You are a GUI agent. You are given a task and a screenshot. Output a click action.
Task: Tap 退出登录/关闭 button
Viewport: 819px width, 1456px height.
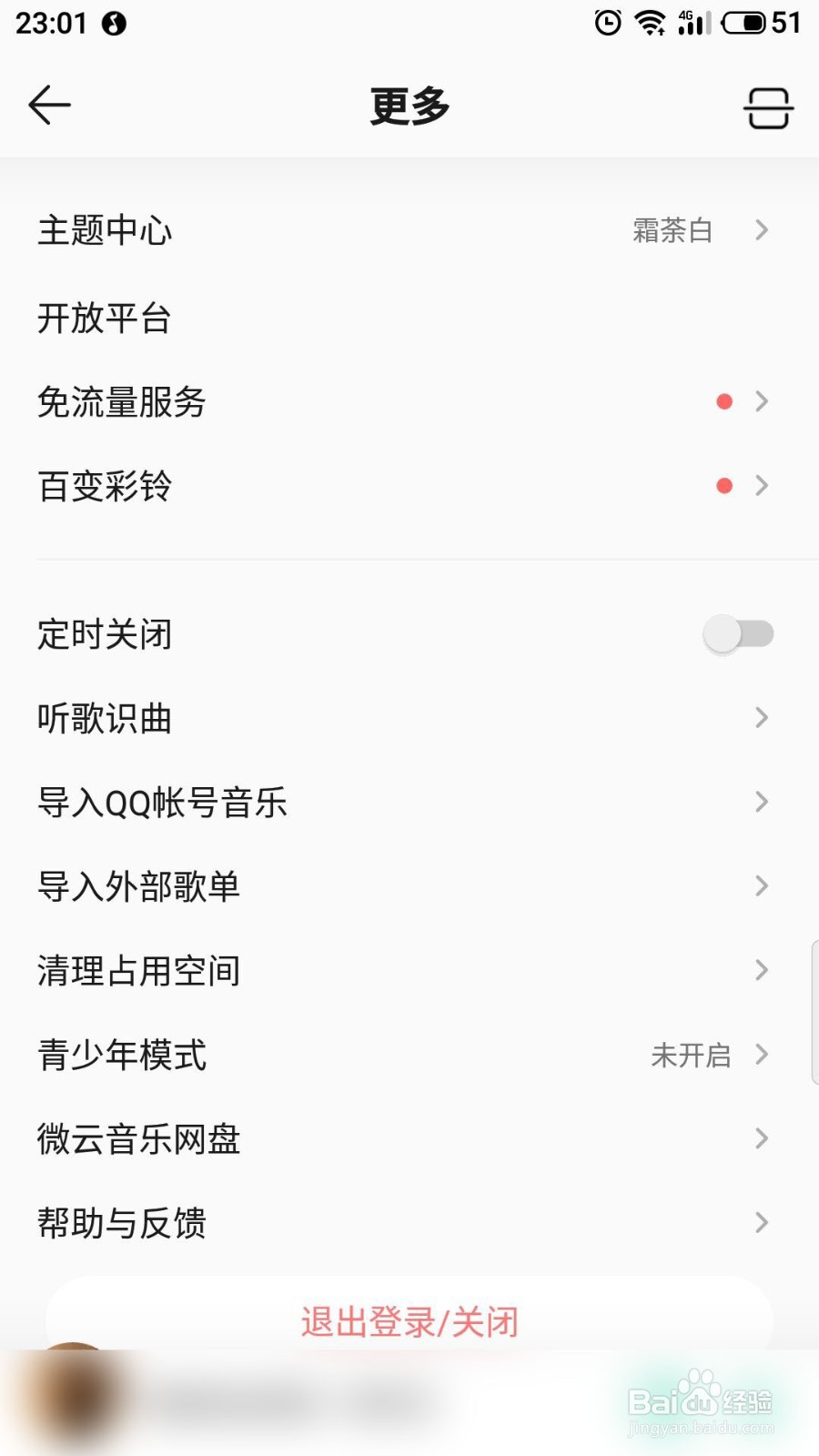409,1320
